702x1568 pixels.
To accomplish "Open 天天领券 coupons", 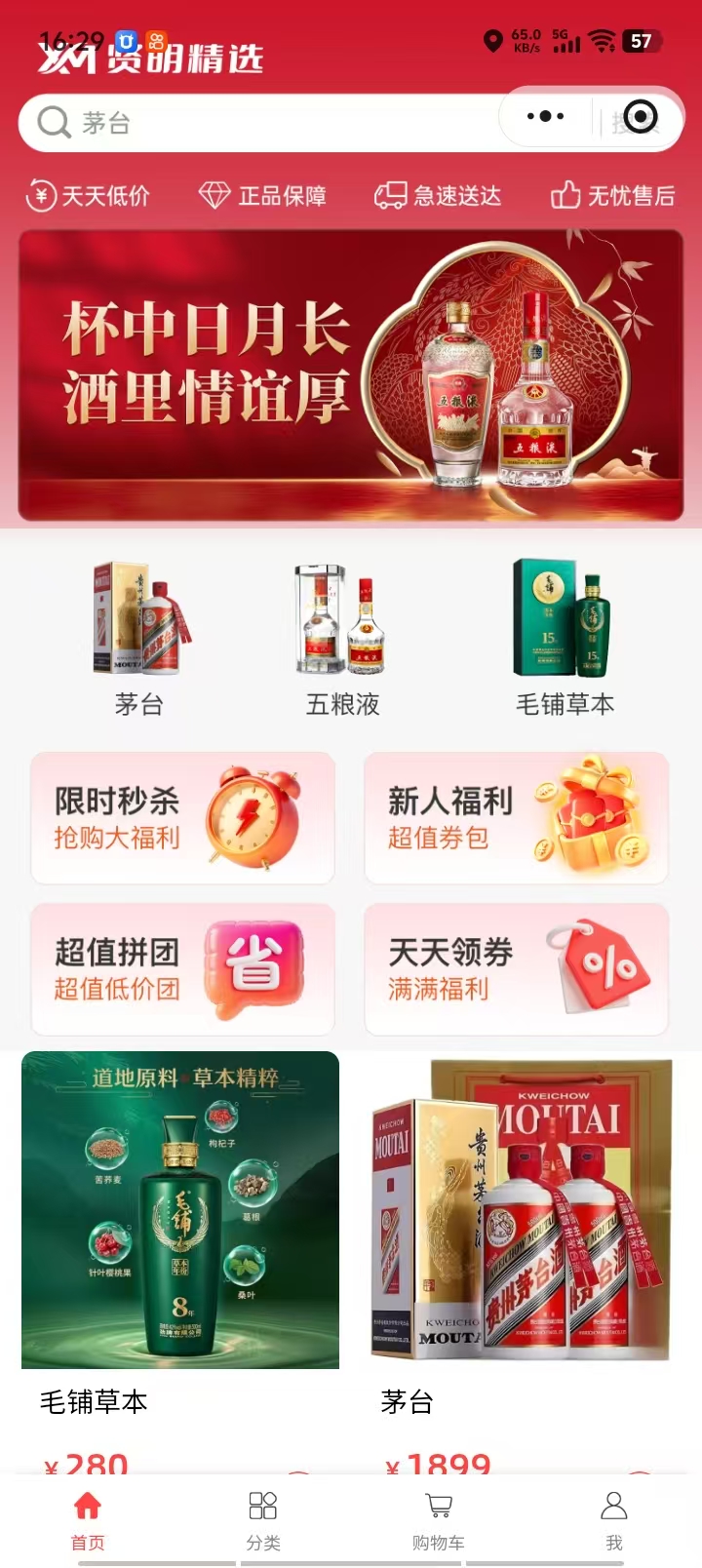I will [x=516, y=969].
